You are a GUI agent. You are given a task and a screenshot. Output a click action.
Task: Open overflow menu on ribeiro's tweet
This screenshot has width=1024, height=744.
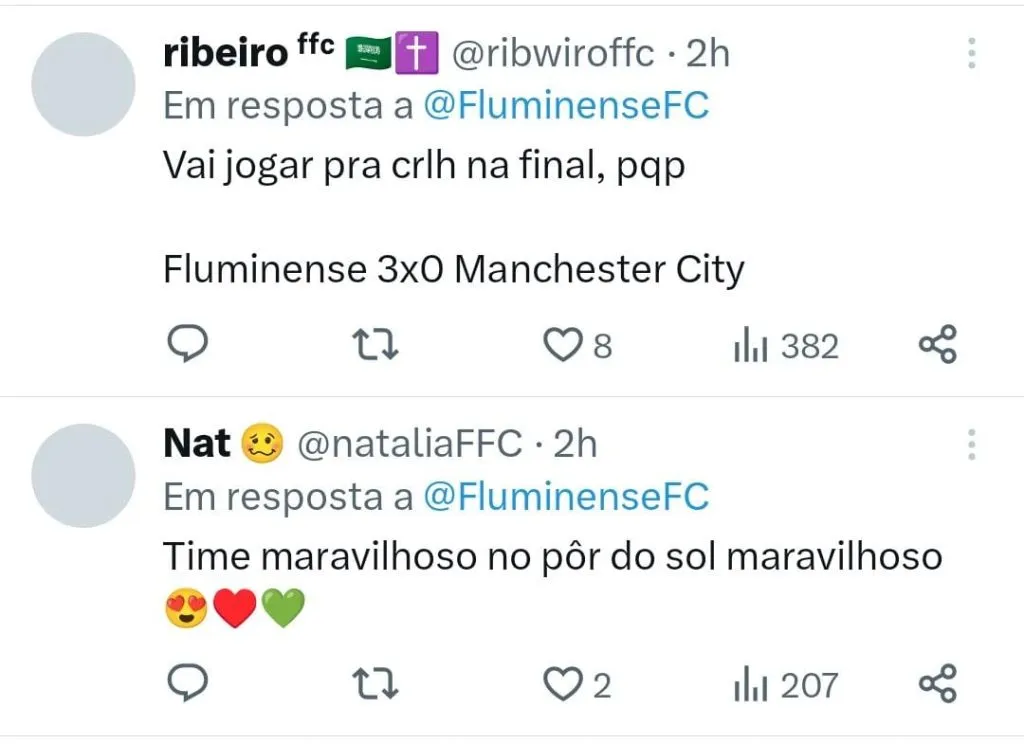click(971, 54)
